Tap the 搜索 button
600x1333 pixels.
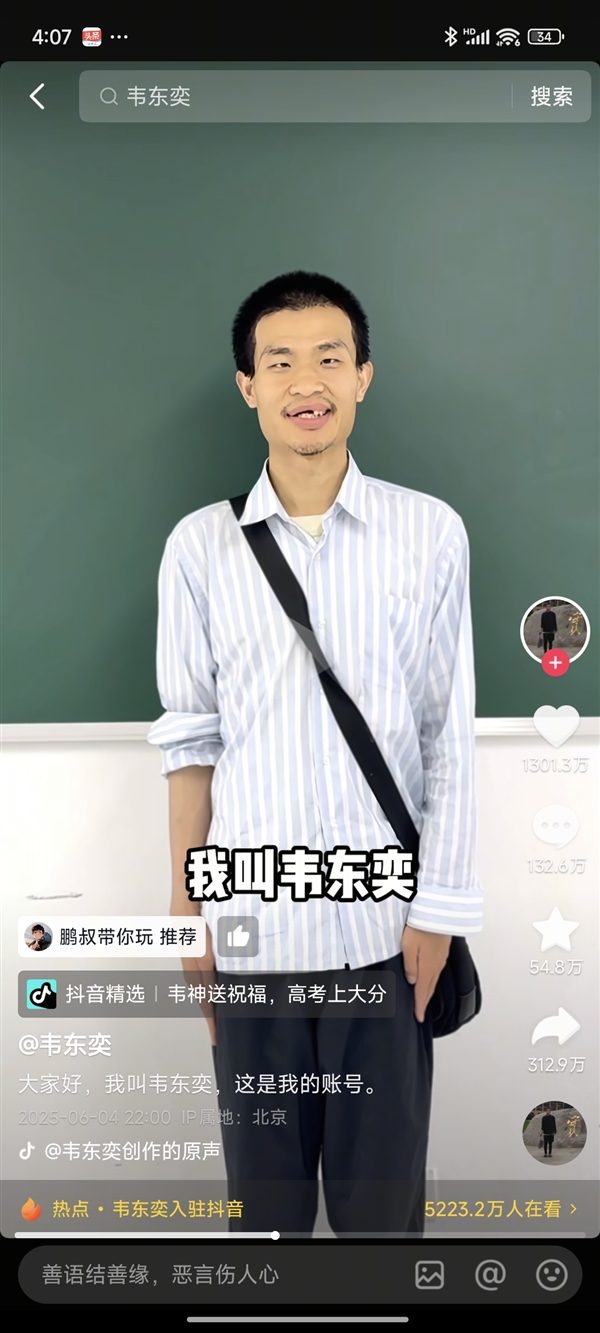tap(551, 97)
